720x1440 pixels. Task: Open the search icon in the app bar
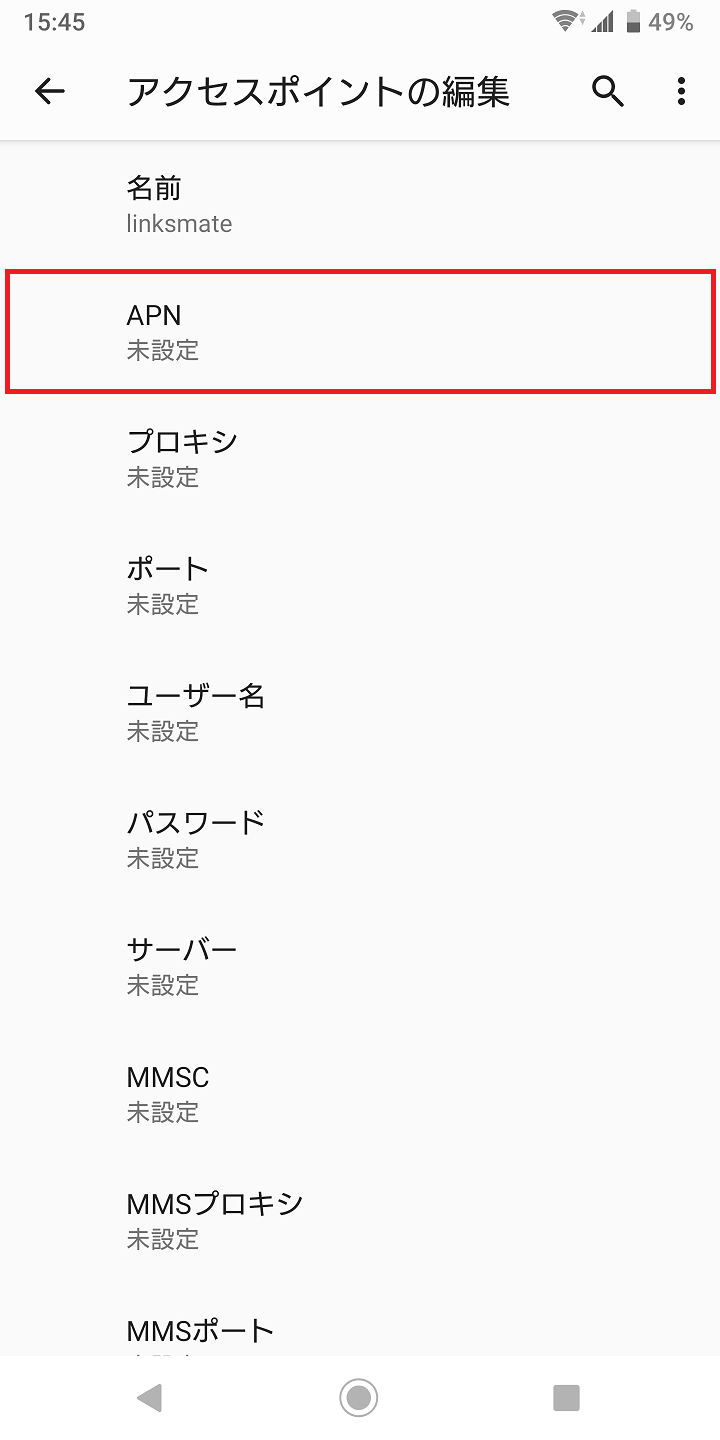608,92
